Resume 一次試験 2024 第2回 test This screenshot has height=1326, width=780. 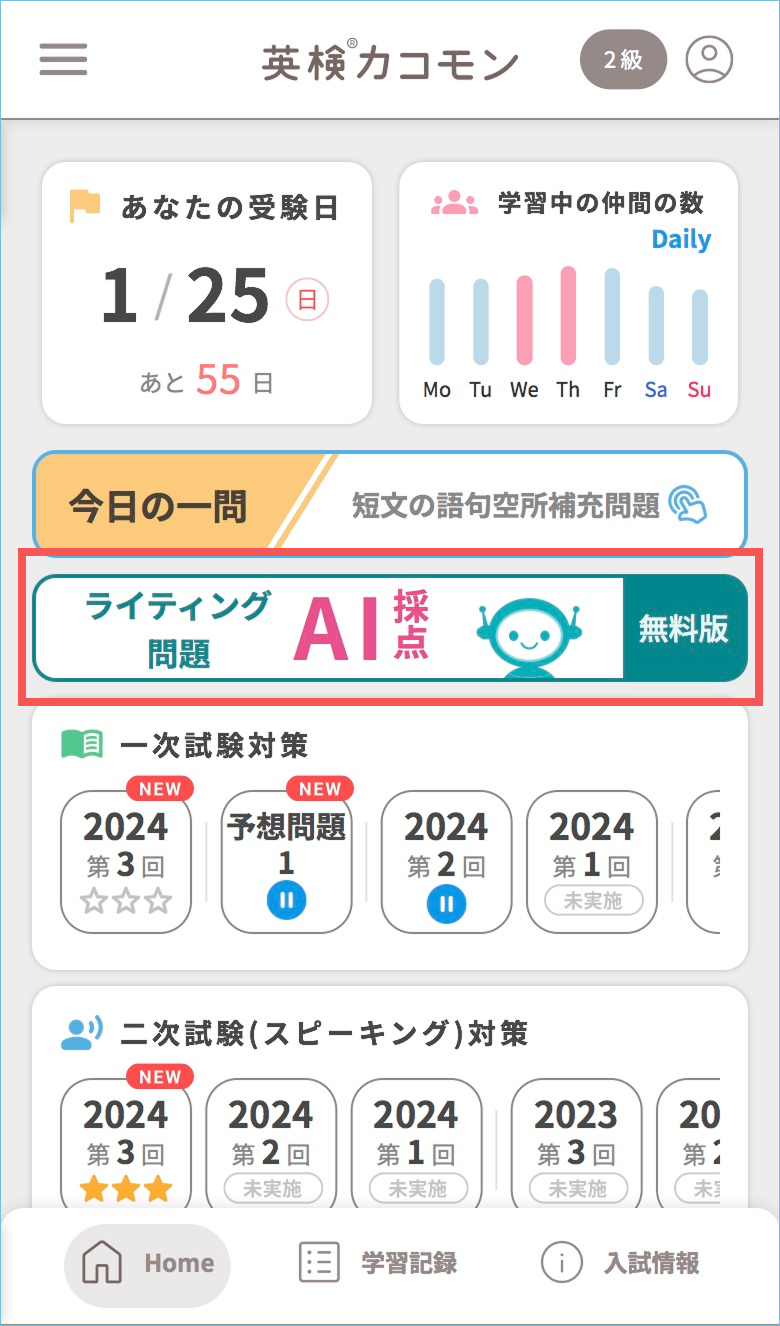[x=446, y=861]
